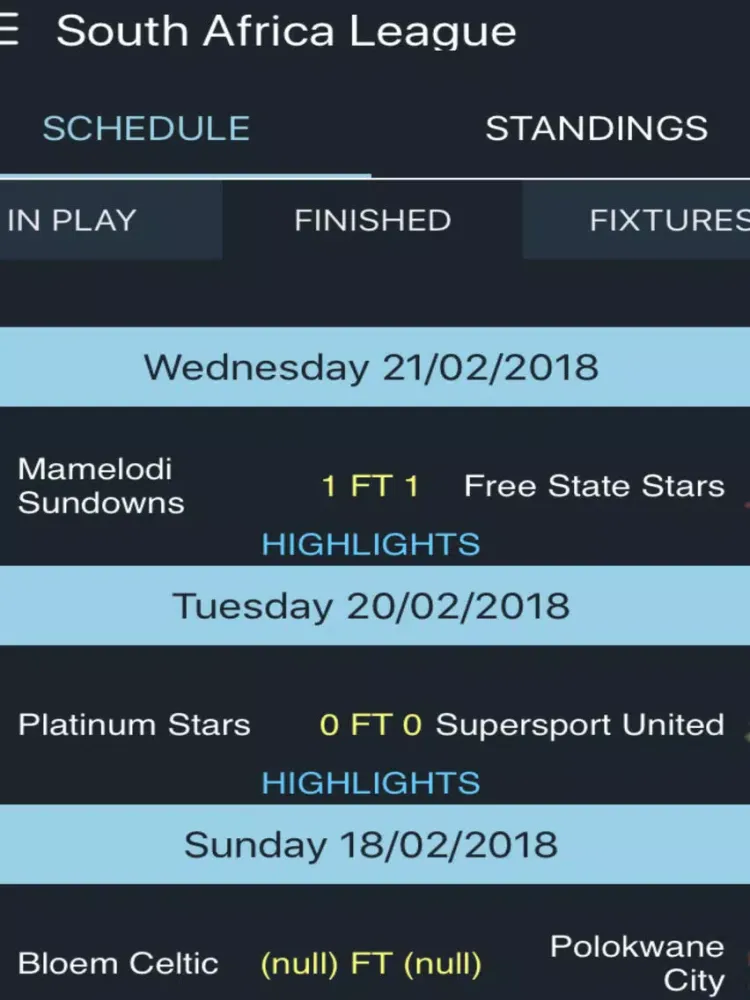Select the South Africa League title
This screenshot has height=1000, width=750.
click(x=289, y=31)
